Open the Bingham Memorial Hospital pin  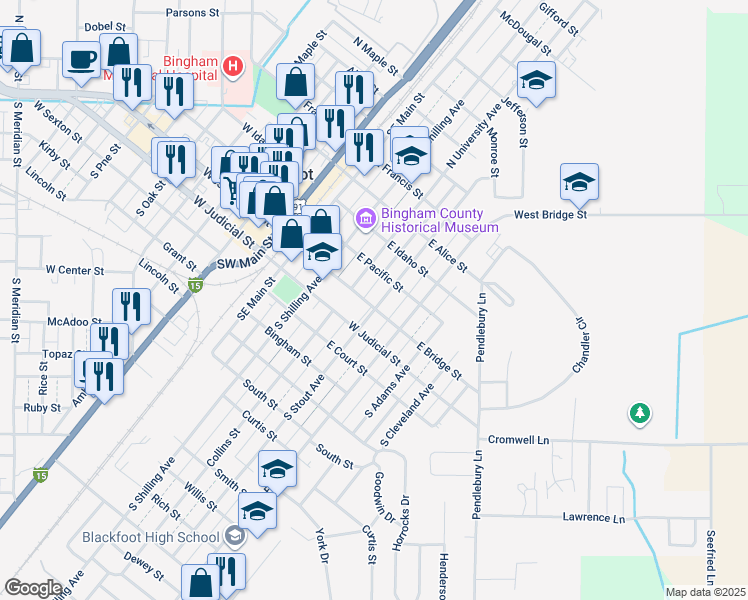233,66
